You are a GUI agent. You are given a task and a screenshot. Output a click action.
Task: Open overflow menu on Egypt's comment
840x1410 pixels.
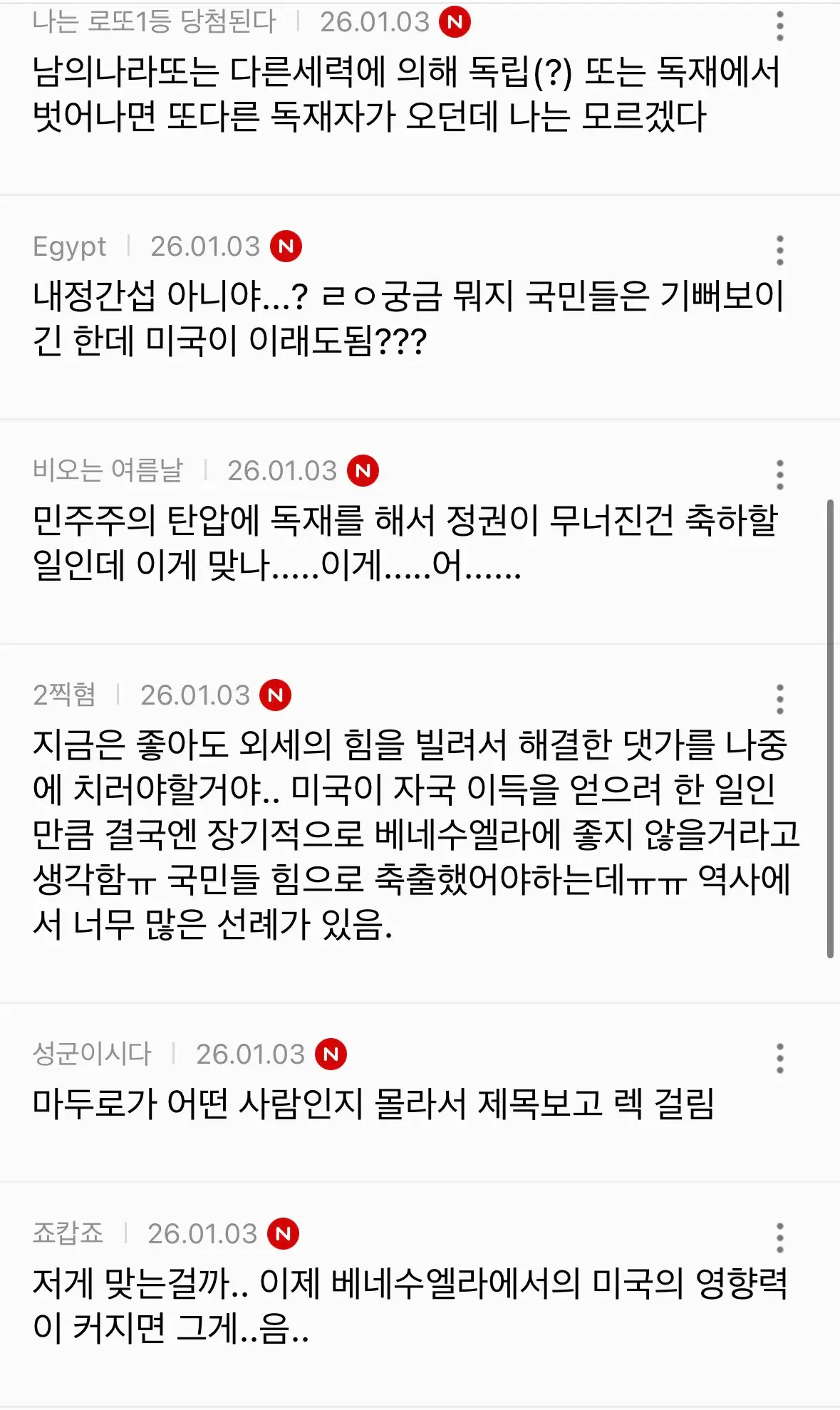(x=779, y=250)
